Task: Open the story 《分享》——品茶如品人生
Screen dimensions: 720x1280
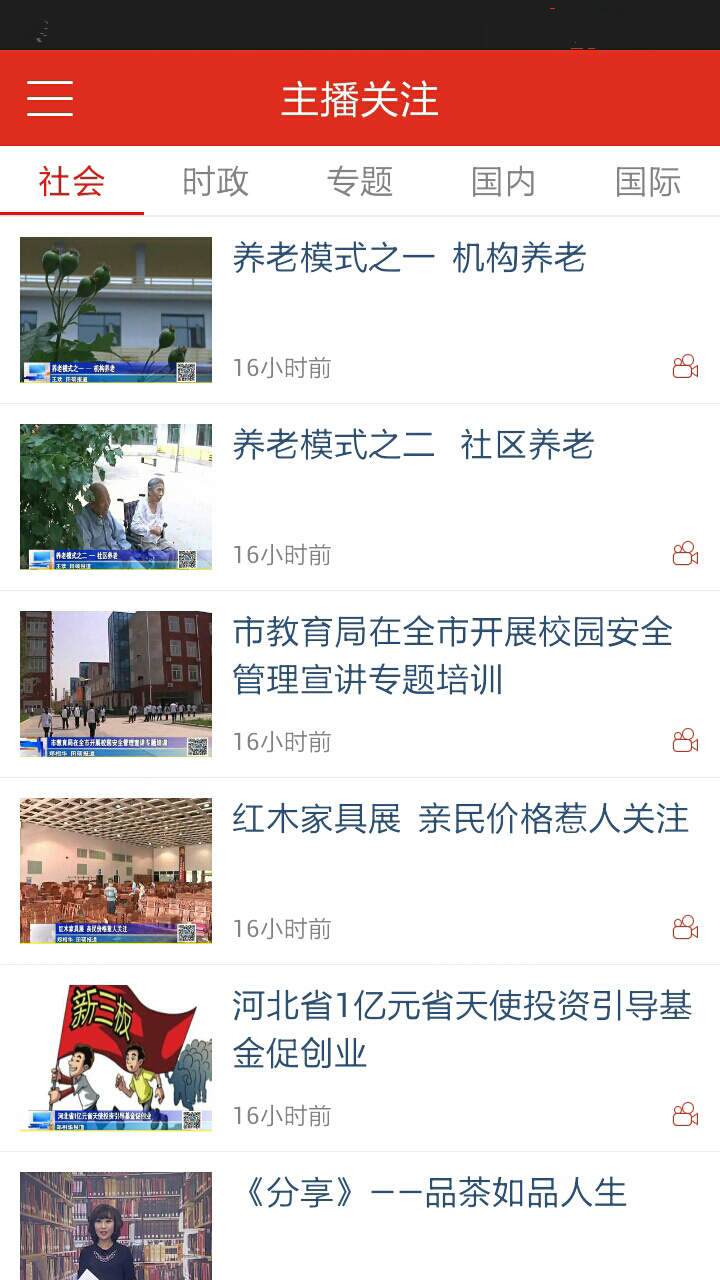Action: tap(430, 1194)
